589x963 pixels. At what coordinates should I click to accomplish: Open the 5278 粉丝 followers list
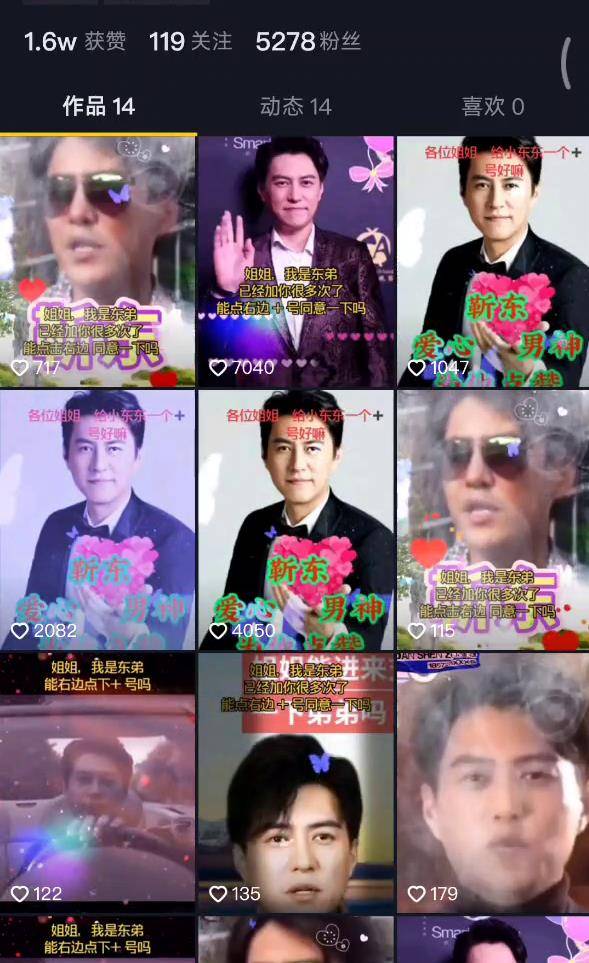(308, 41)
